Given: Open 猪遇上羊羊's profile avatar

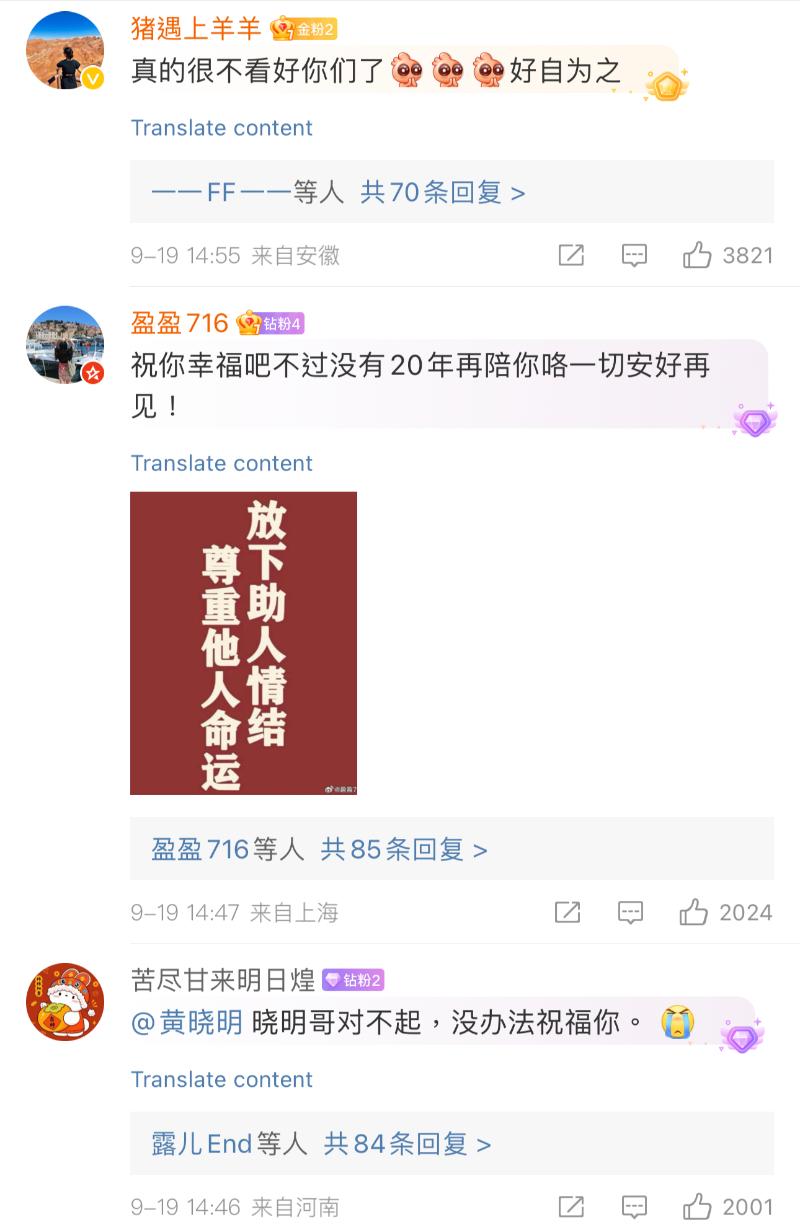Looking at the screenshot, I should [x=65, y=50].
